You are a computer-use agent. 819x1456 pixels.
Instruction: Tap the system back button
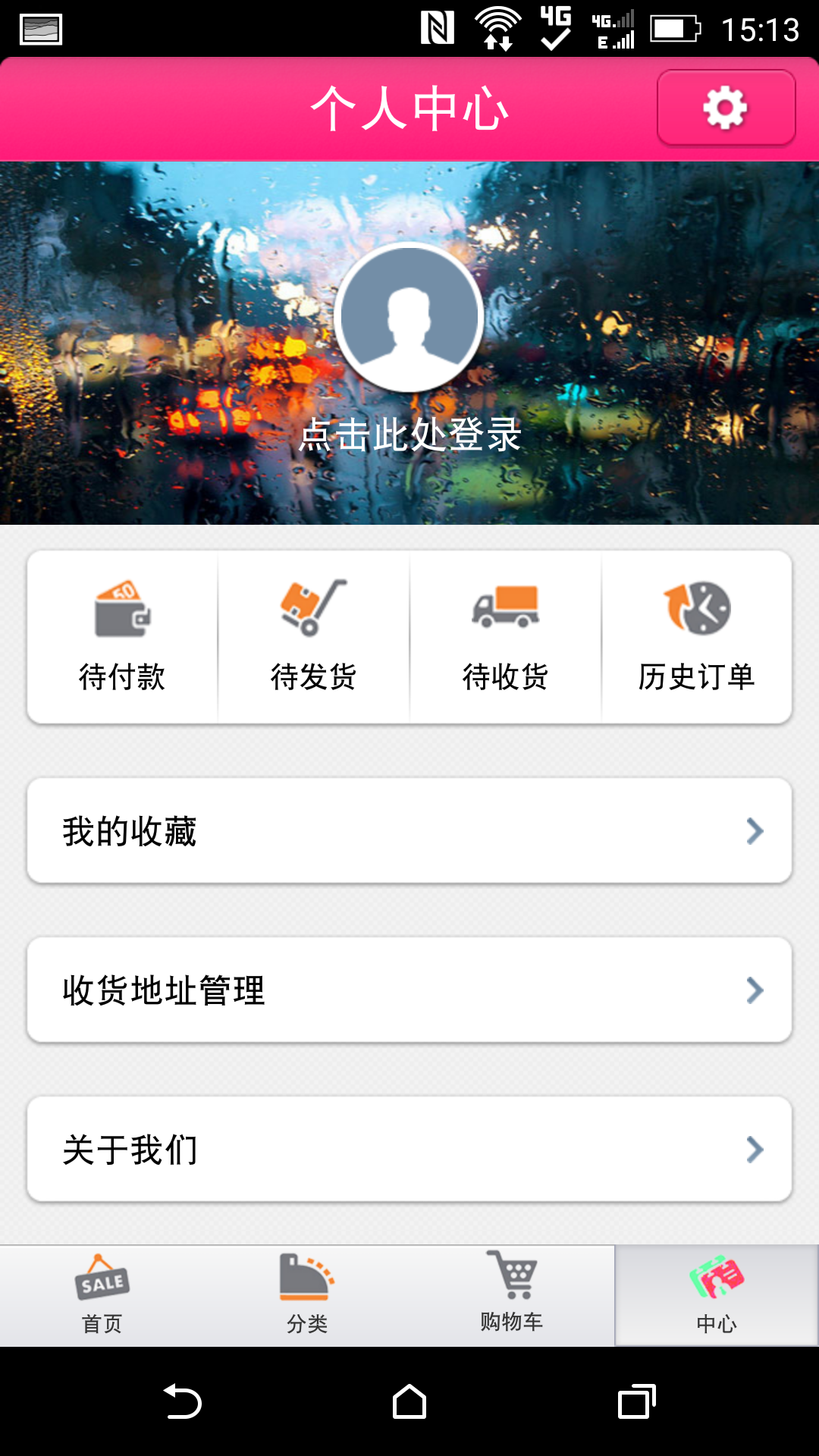[182, 1401]
